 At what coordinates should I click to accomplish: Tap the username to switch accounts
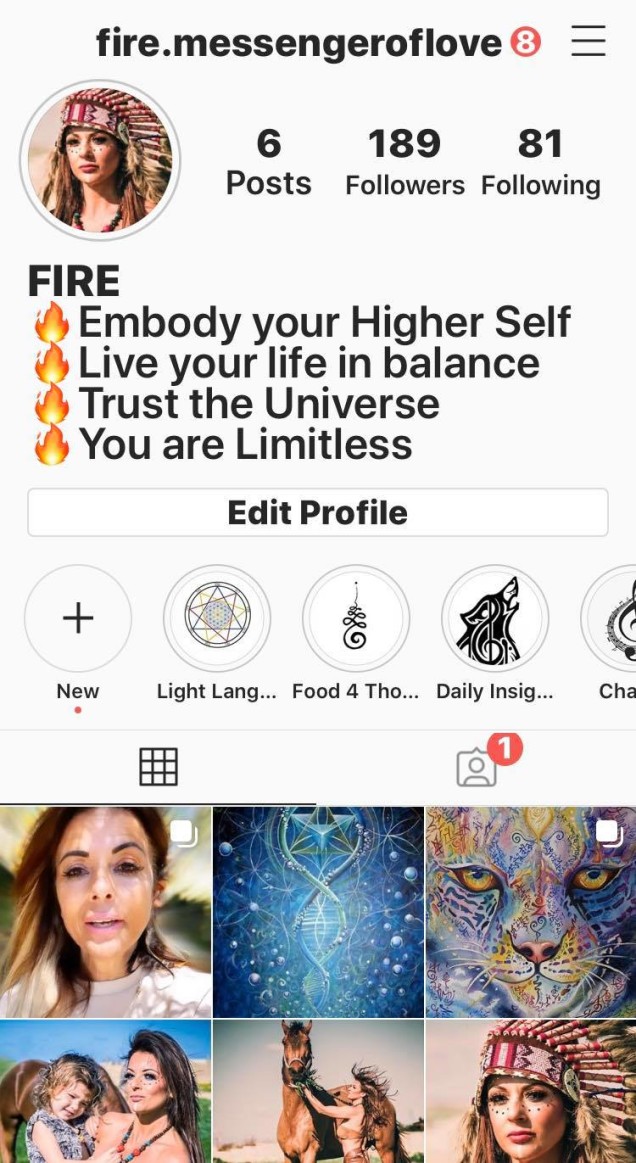tap(298, 42)
